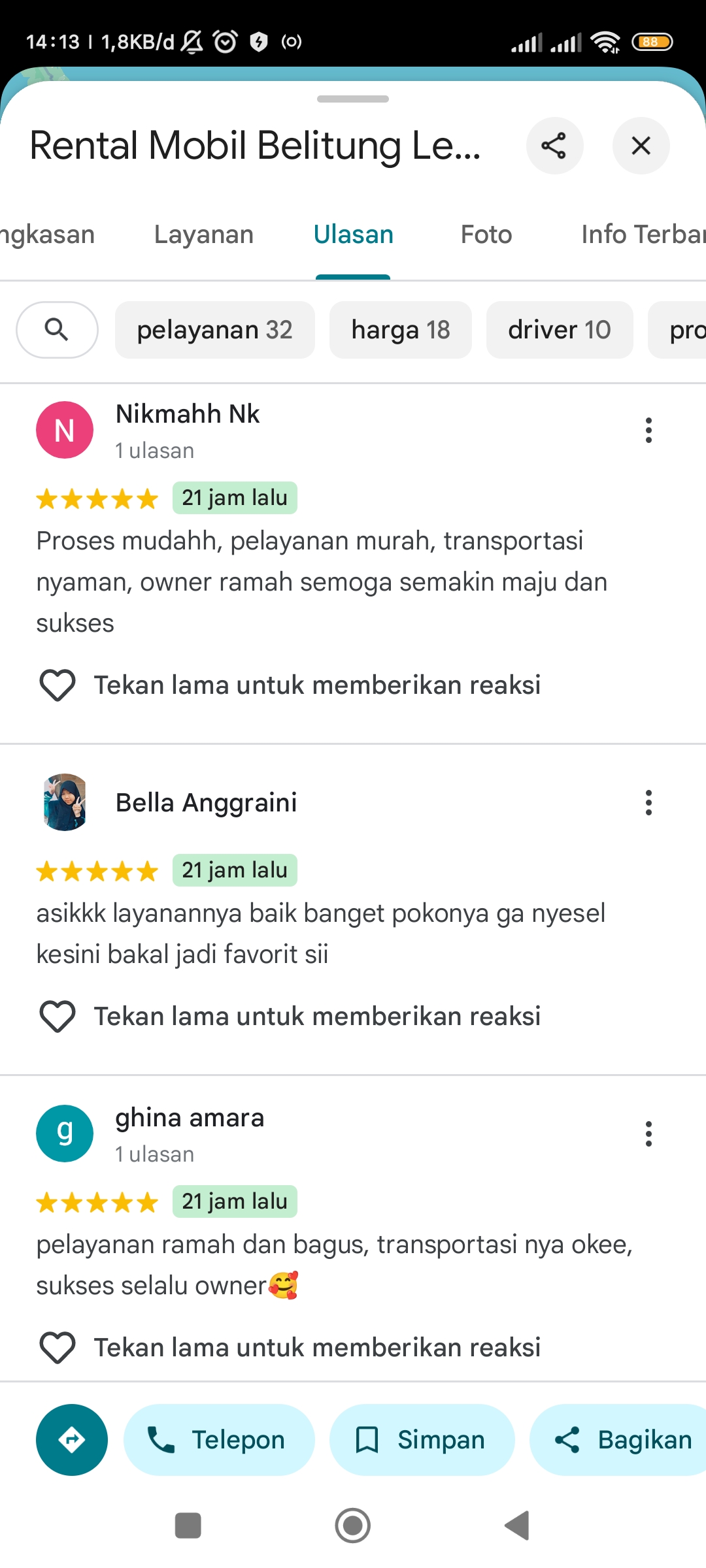Filter reviews by pelayanan chip
Screen dimensions: 706x1568
pos(215,330)
